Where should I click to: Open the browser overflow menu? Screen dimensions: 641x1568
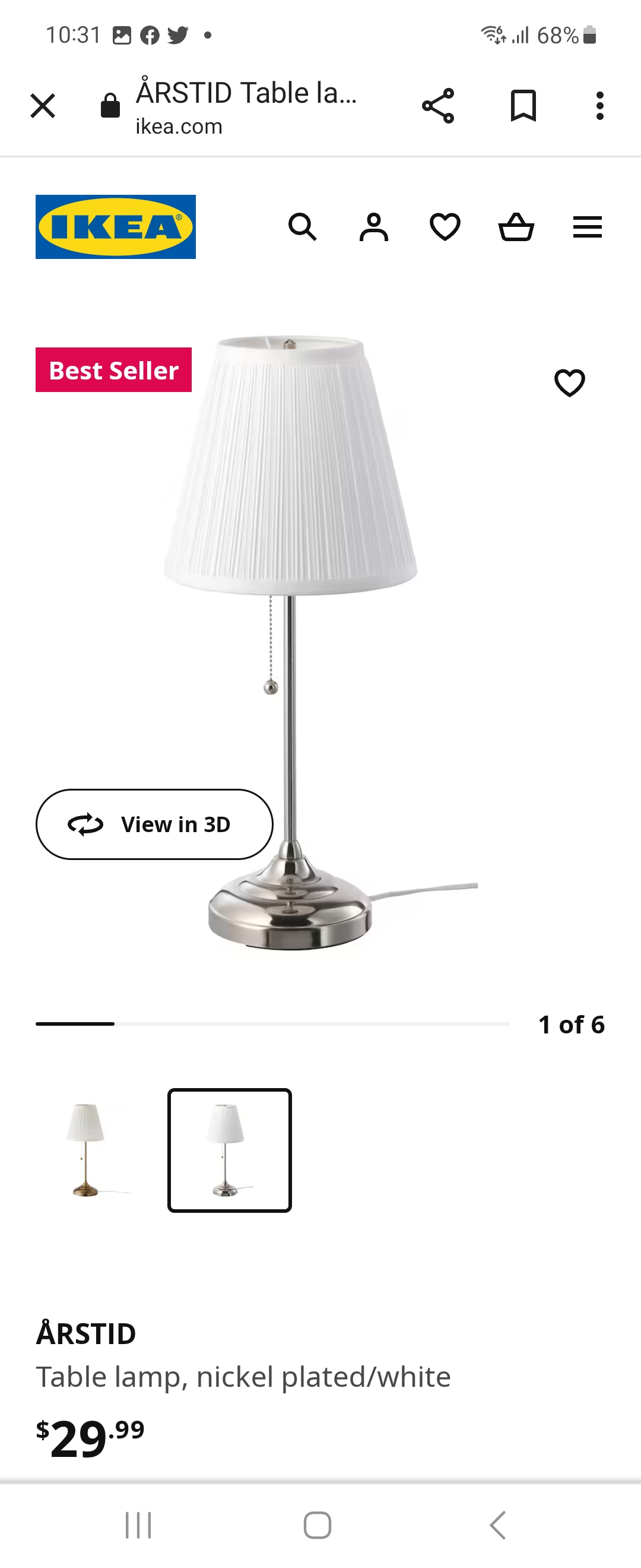(x=599, y=106)
